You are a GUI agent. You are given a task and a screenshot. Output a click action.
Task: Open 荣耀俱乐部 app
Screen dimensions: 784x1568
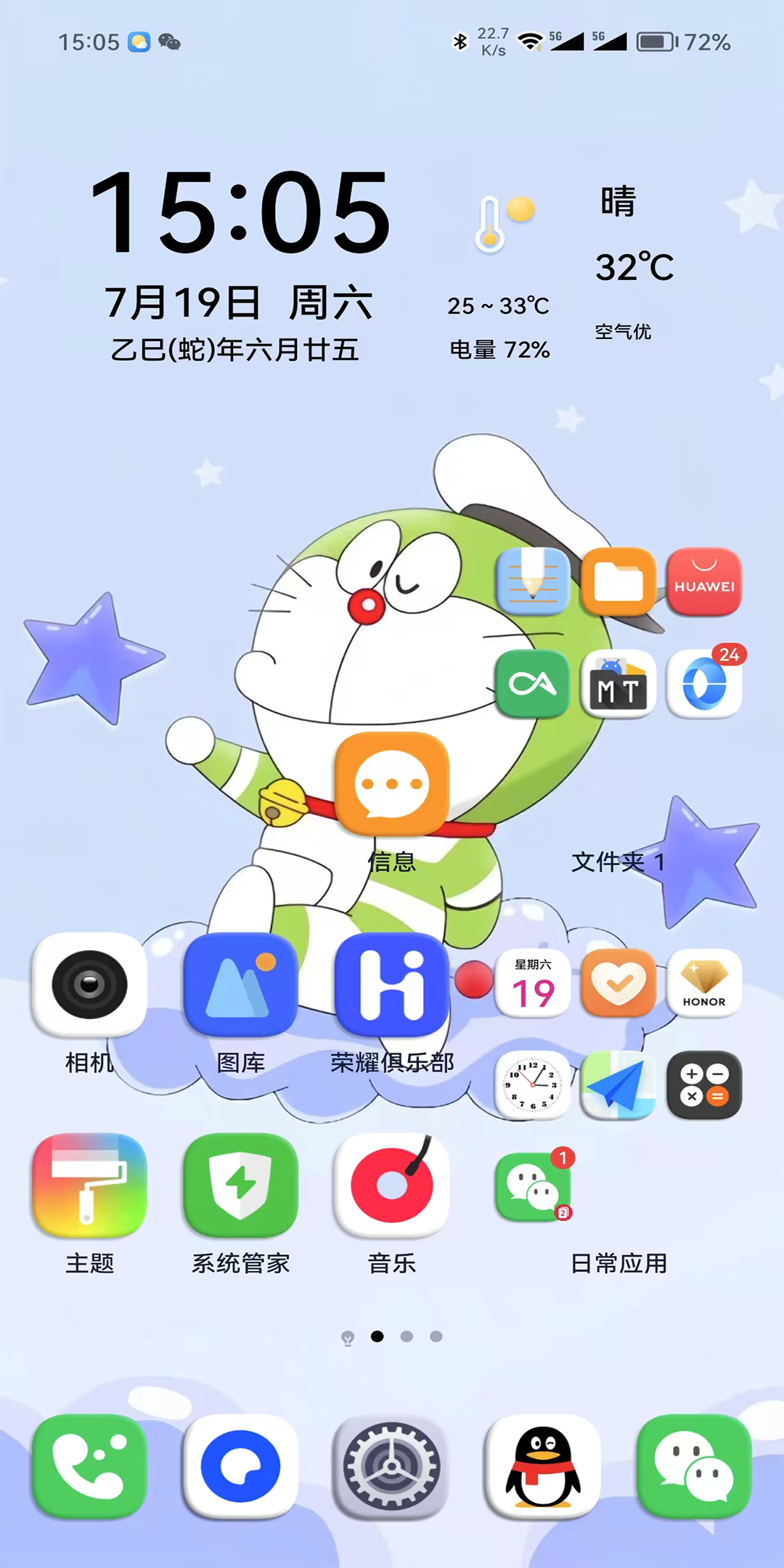392,985
